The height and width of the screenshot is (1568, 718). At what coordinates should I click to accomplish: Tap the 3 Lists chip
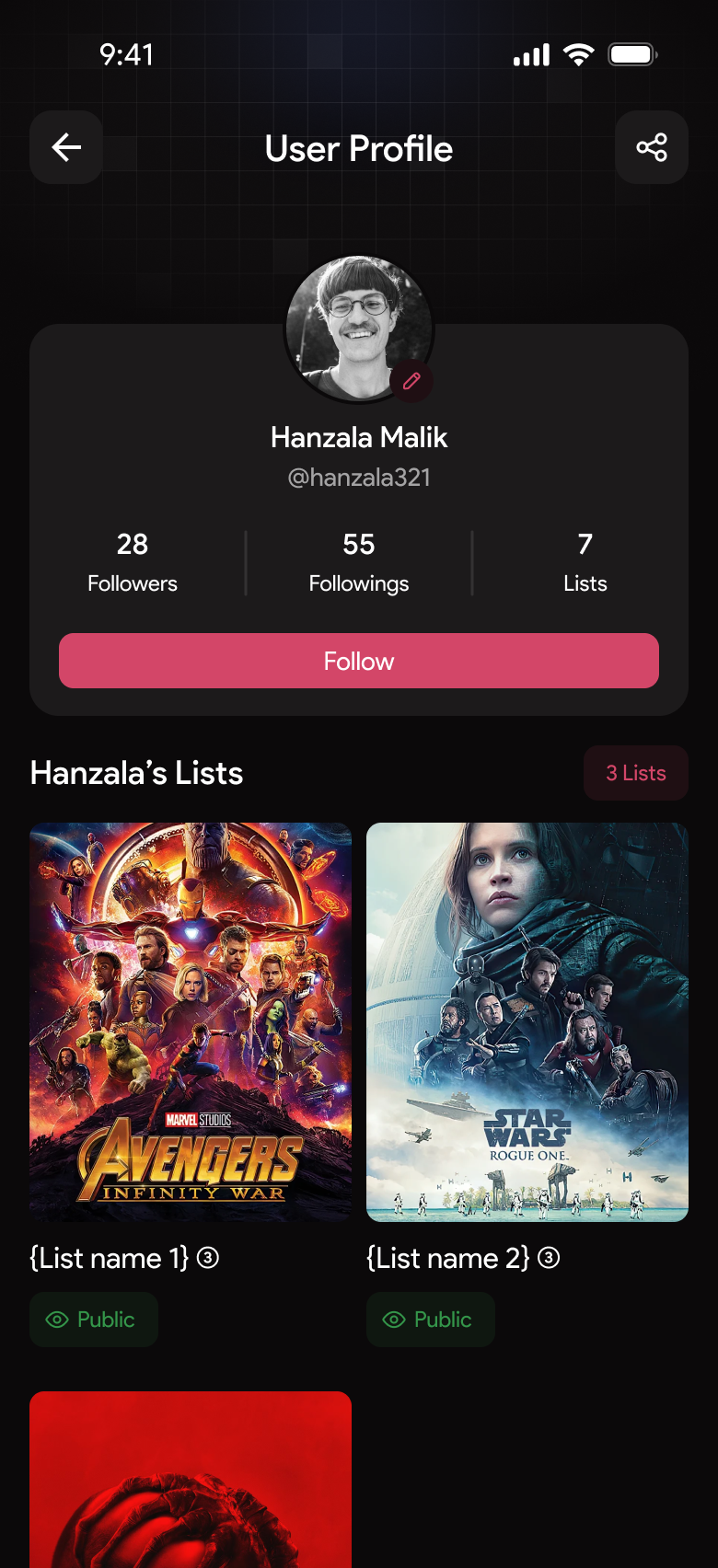(635, 773)
